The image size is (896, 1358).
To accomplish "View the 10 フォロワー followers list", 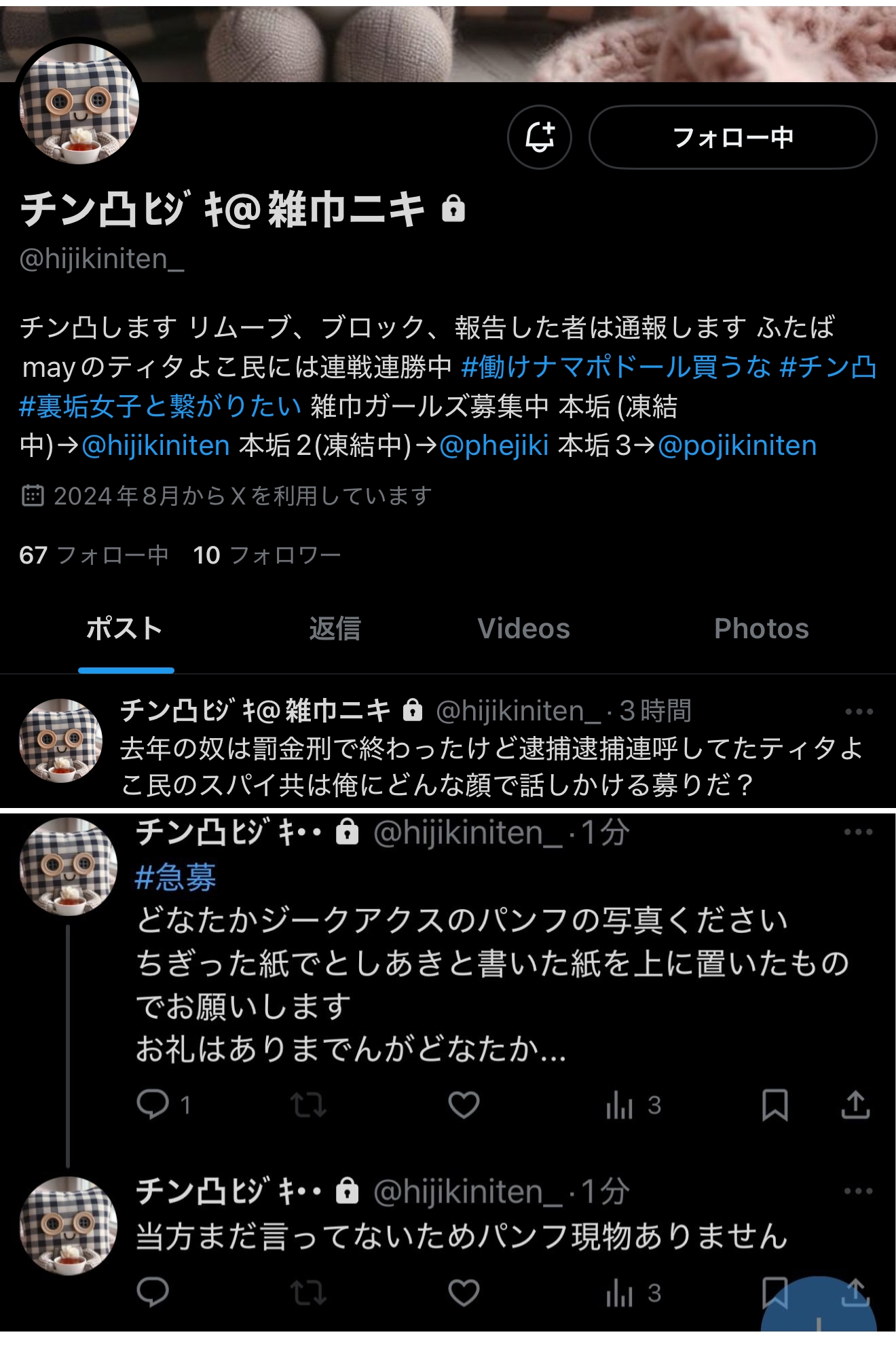I will click(x=267, y=555).
